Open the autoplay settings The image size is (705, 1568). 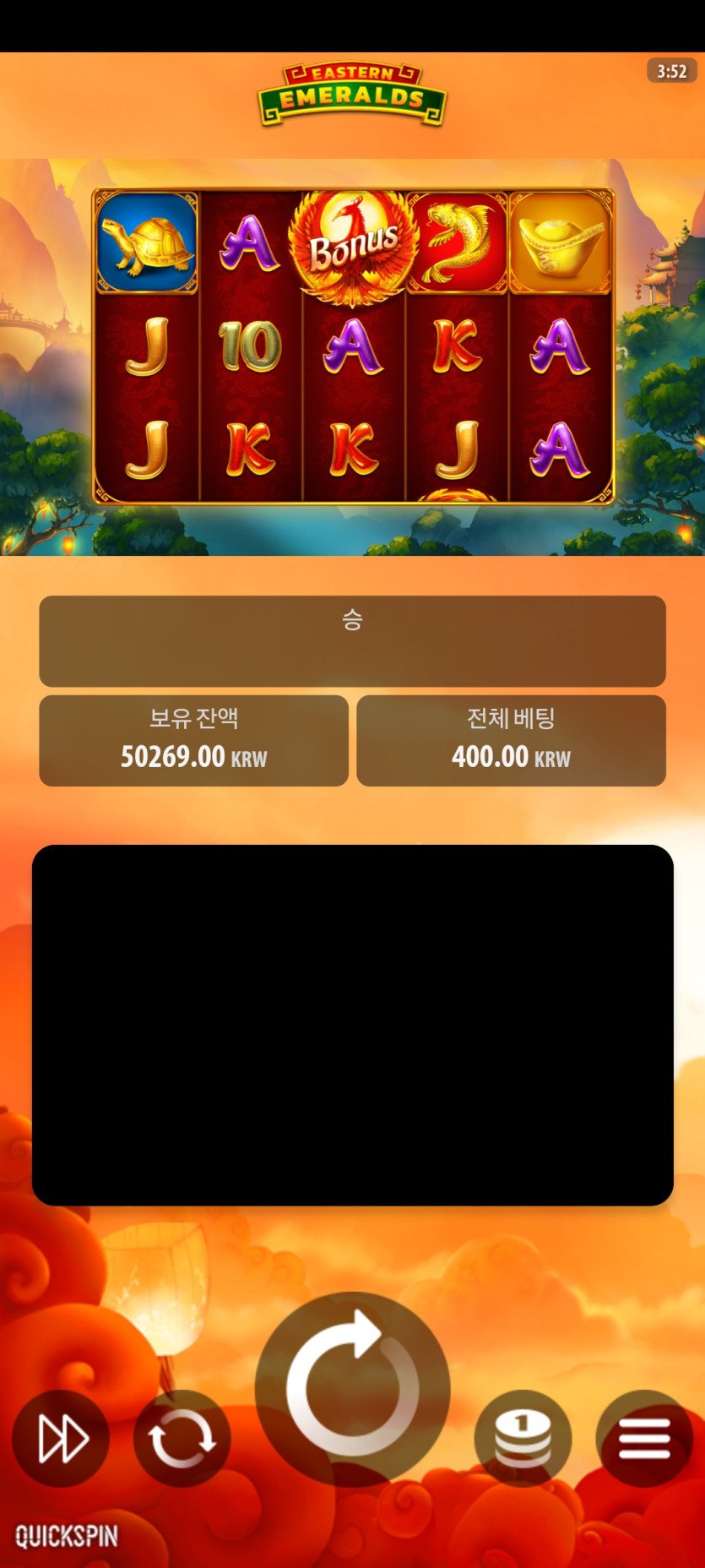(182, 1438)
